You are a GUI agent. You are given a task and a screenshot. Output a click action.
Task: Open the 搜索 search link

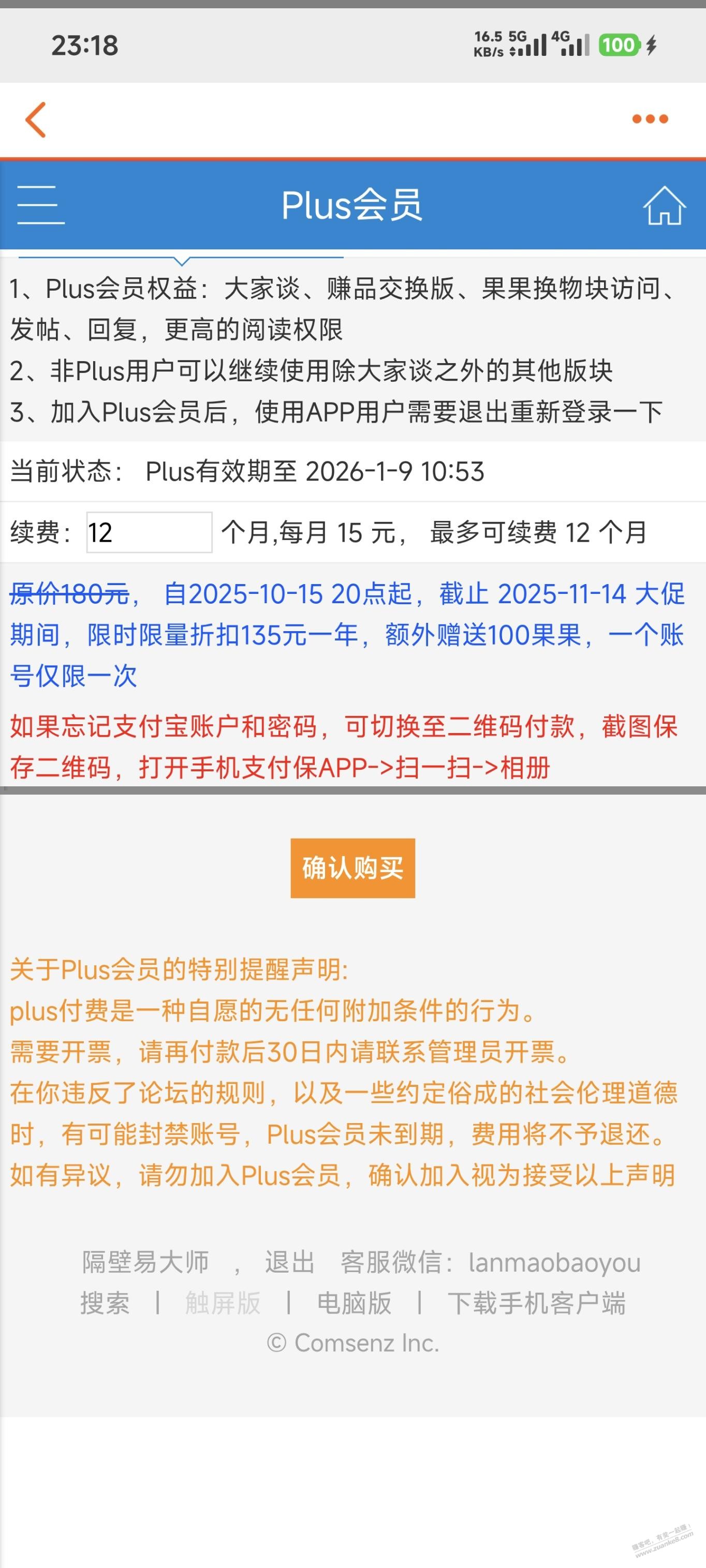[x=105, y=1303]
